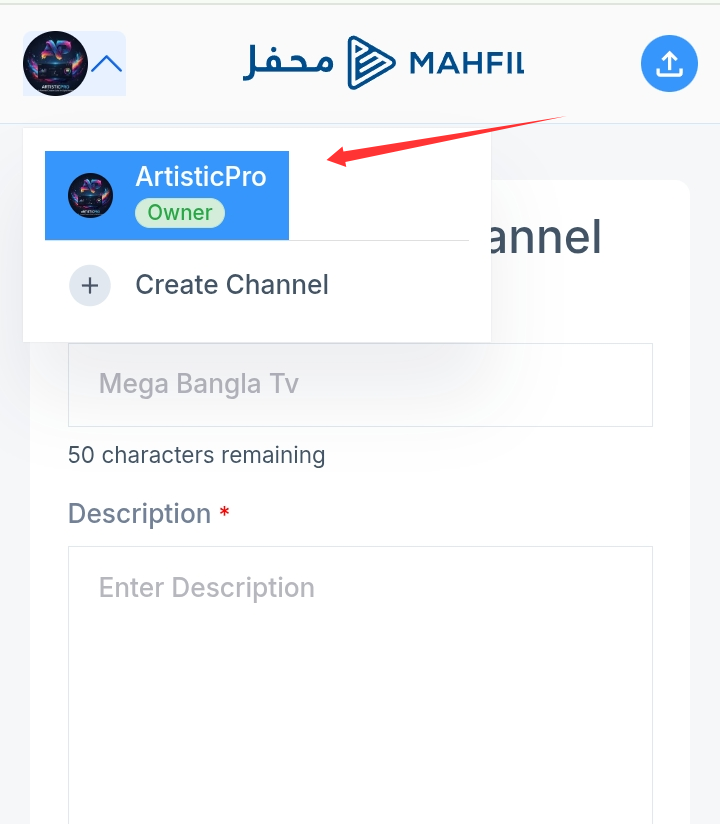Open Mahfil home via logo
The width and height of the screenshot is (720, 824).
383,63
